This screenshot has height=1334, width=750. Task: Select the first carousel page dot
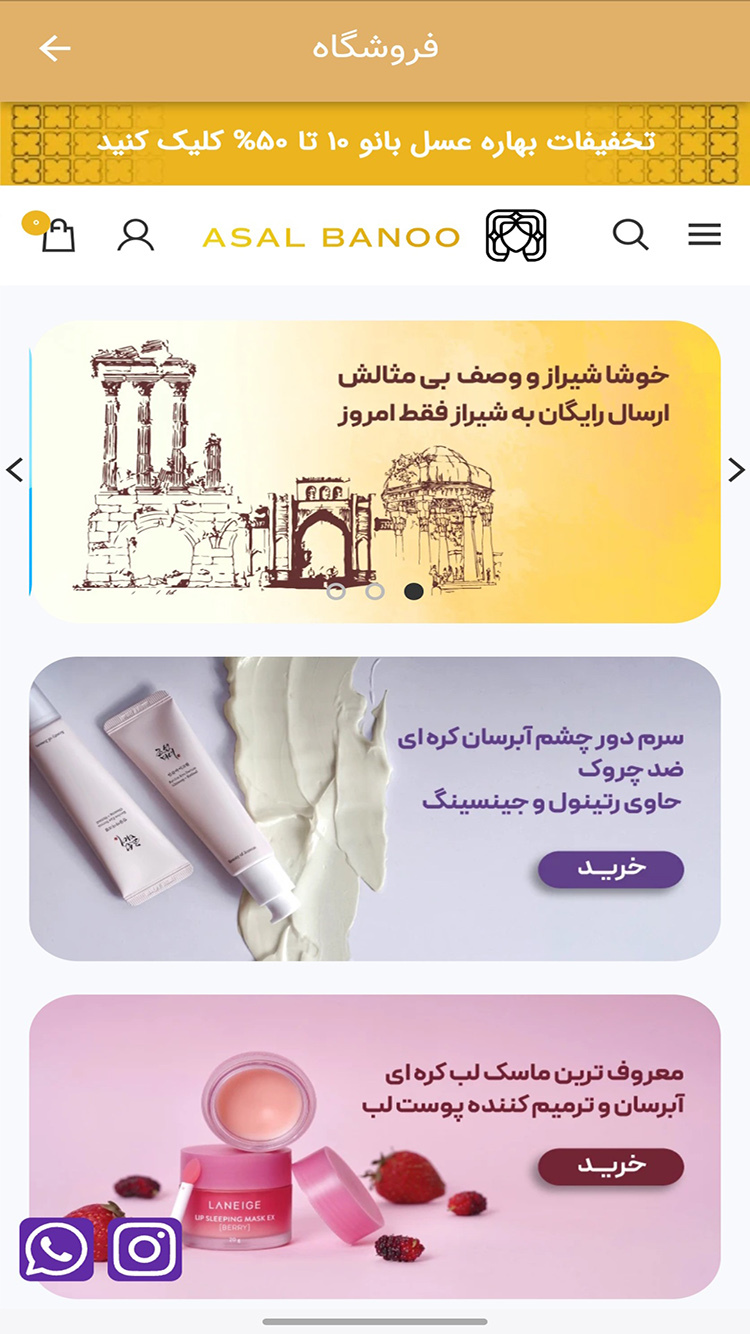(x=336, y=591)
